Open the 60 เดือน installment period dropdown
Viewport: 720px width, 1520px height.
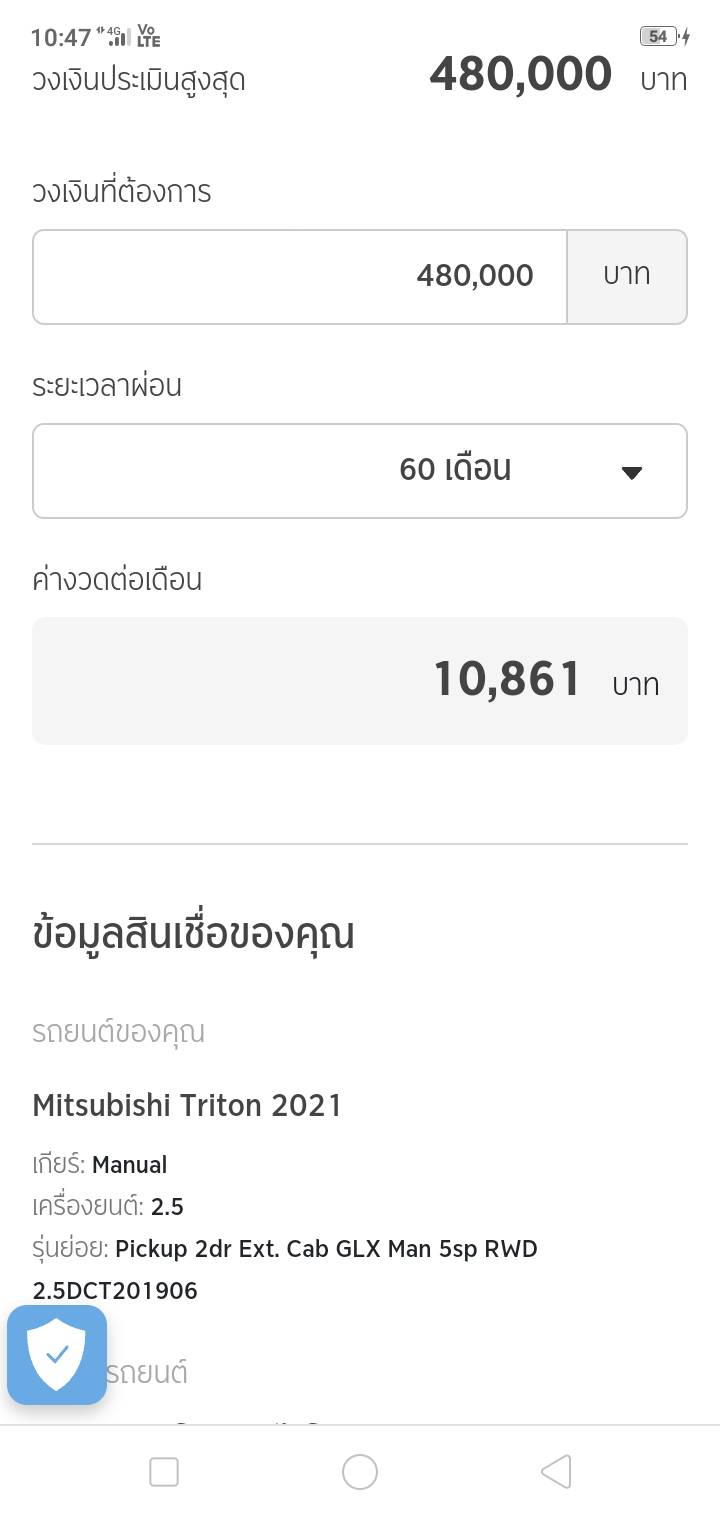(360, 471)
